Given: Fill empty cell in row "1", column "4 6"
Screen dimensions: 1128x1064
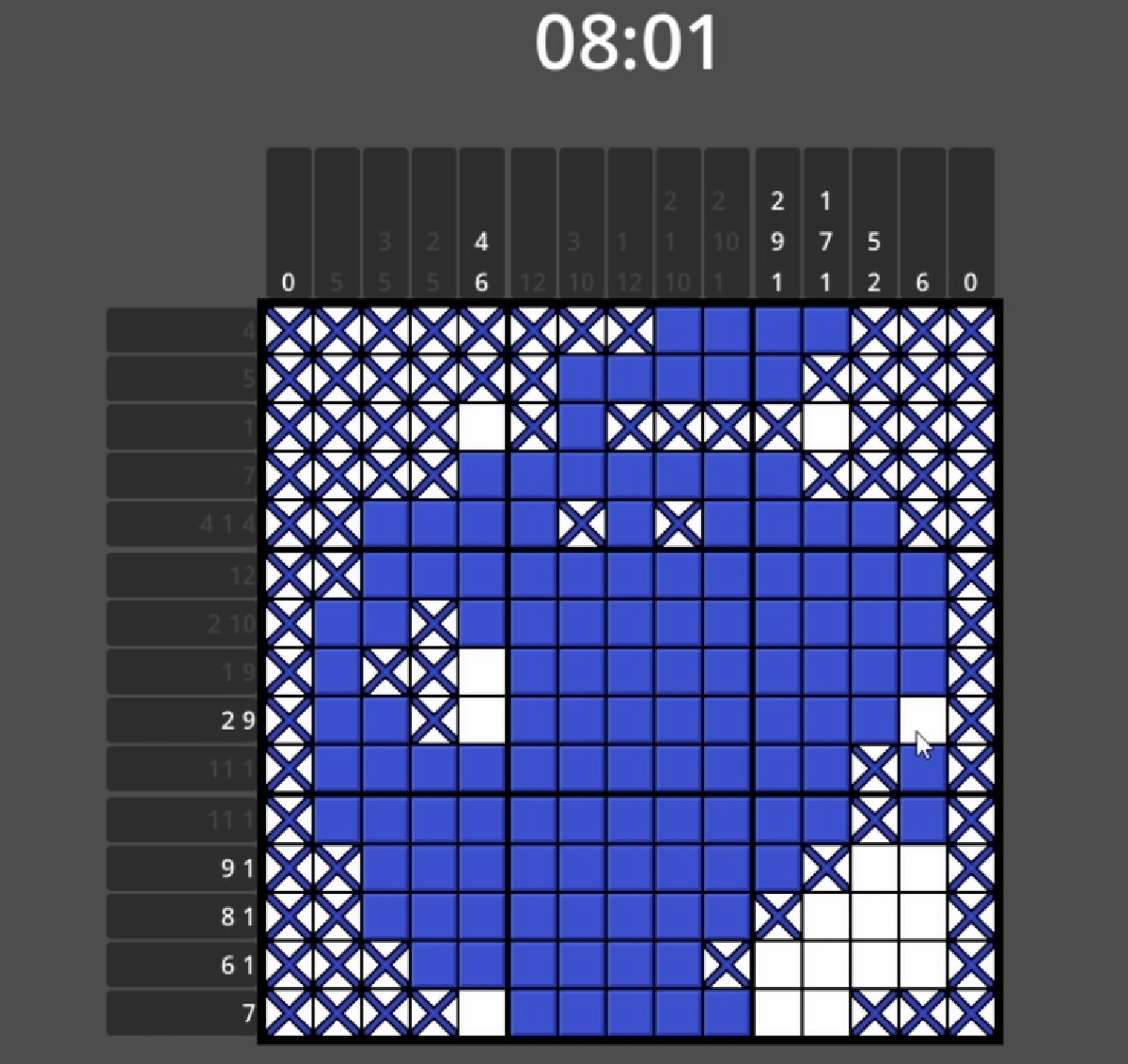Looking at the screenshot, I should coord(482,427).
